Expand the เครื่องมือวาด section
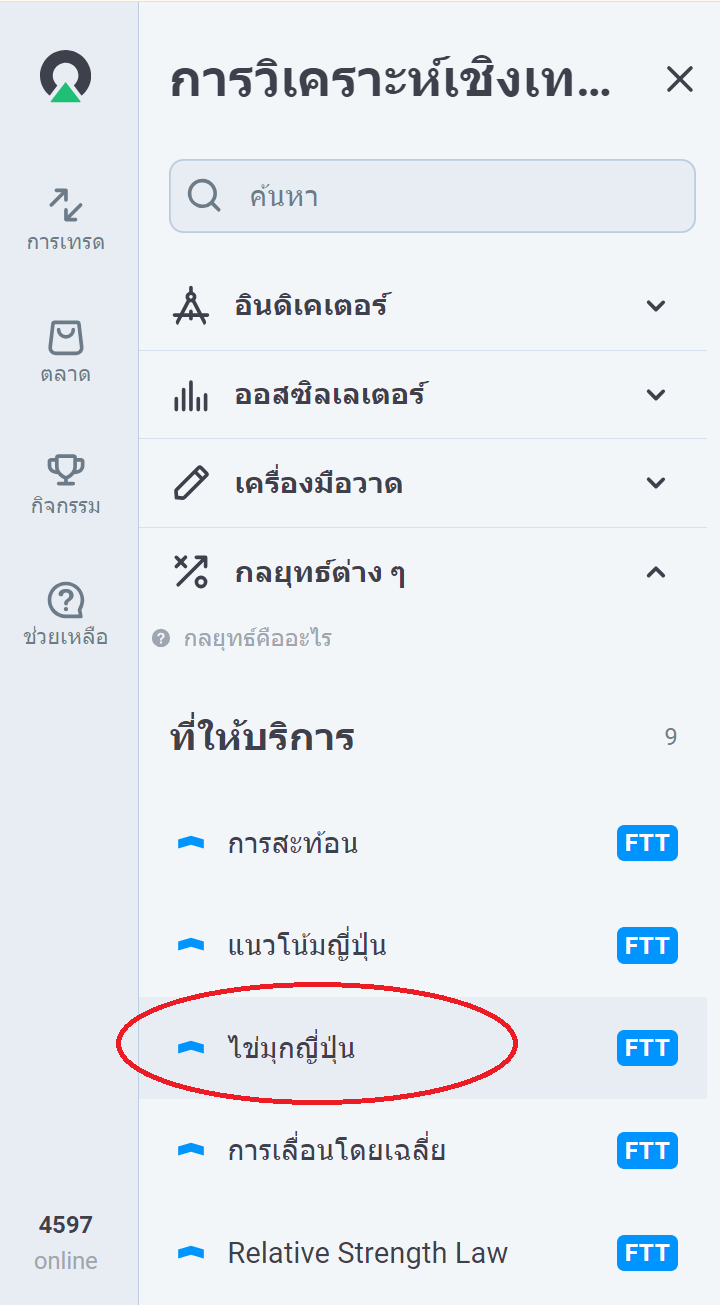Screen dimensions: 720x1305 pos(423,484)
